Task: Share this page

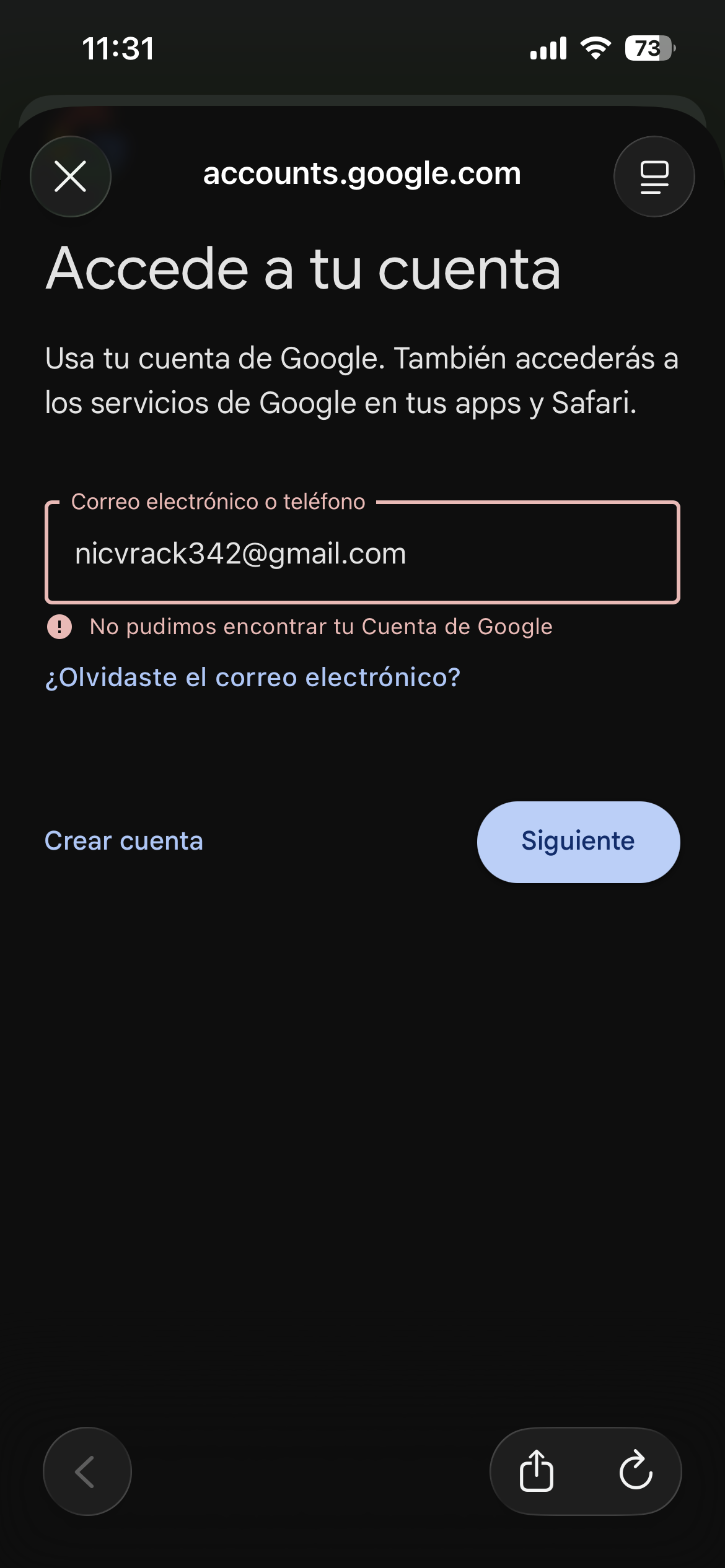Action: (x=537, y=1471)
